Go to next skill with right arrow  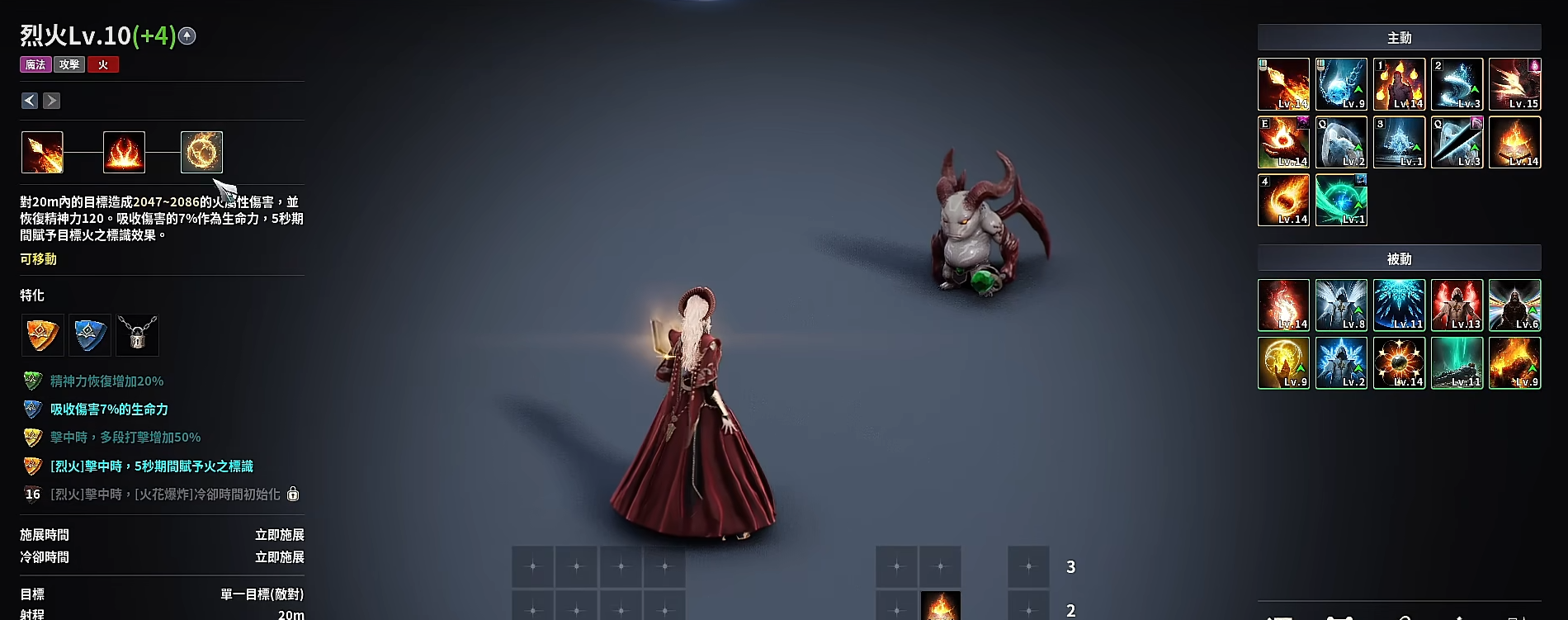point(51,101)
